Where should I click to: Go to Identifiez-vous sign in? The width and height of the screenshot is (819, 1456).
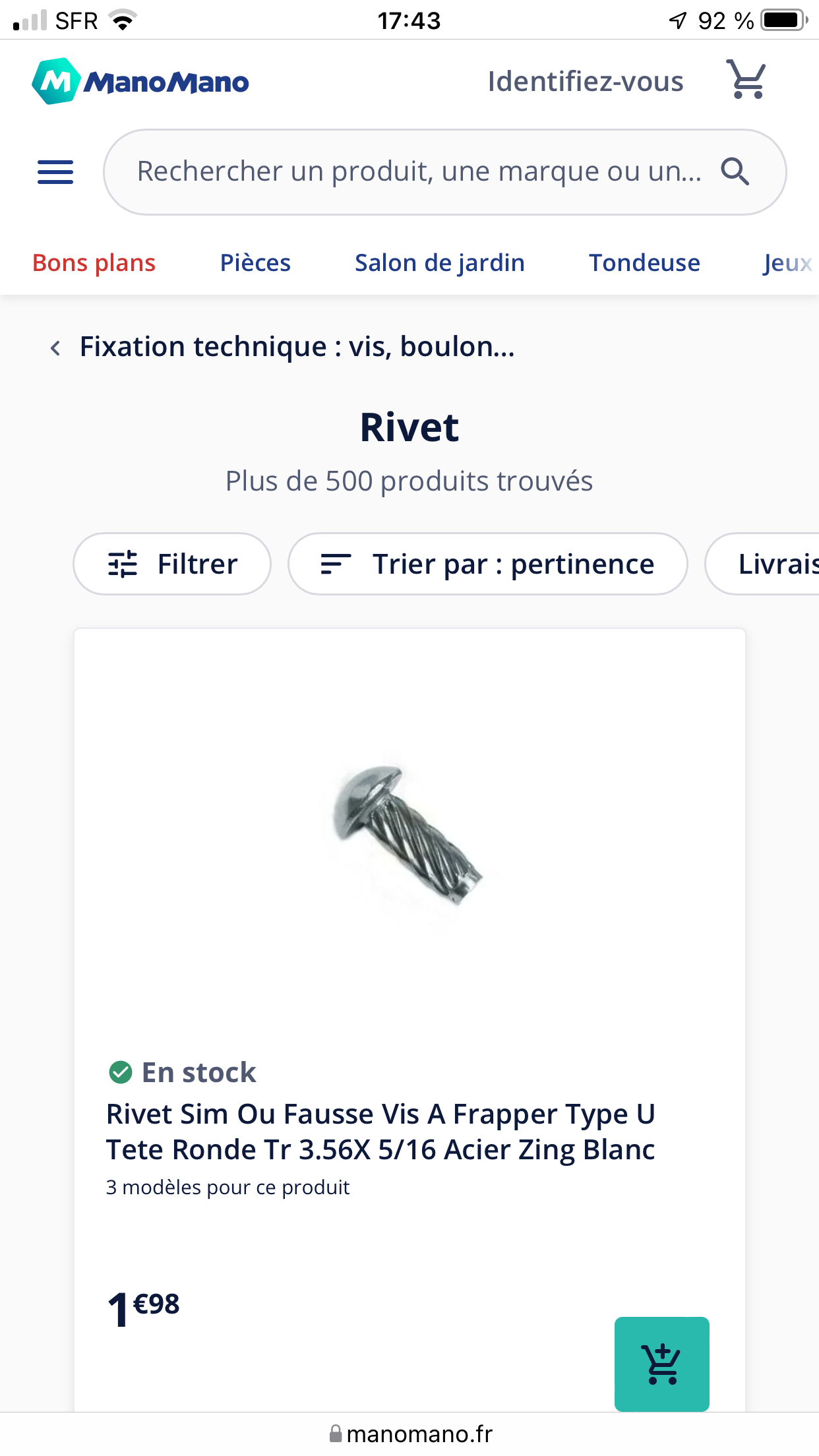tap(585, 82)
